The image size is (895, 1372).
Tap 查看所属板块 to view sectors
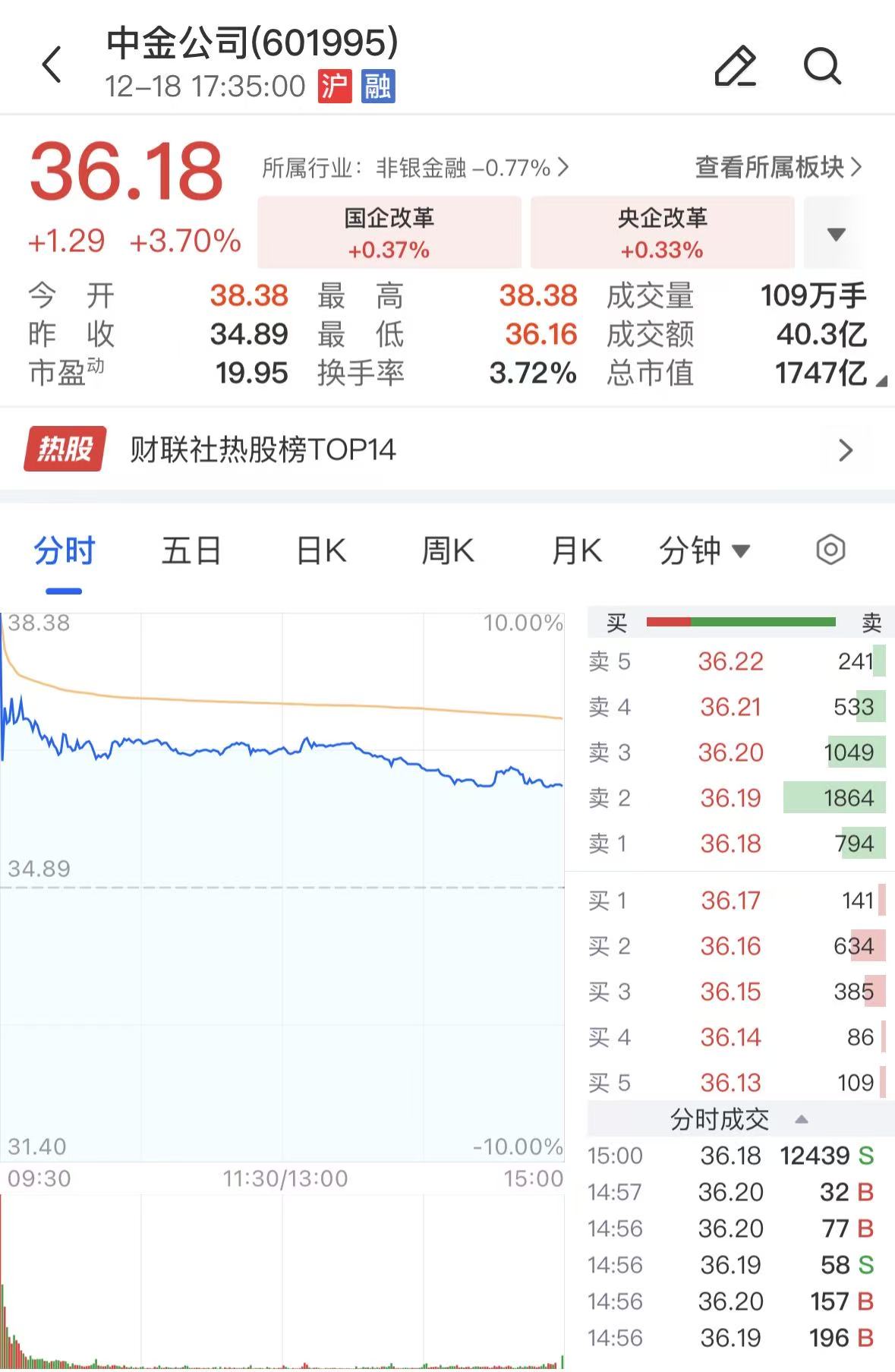click(x=778, y=167)
